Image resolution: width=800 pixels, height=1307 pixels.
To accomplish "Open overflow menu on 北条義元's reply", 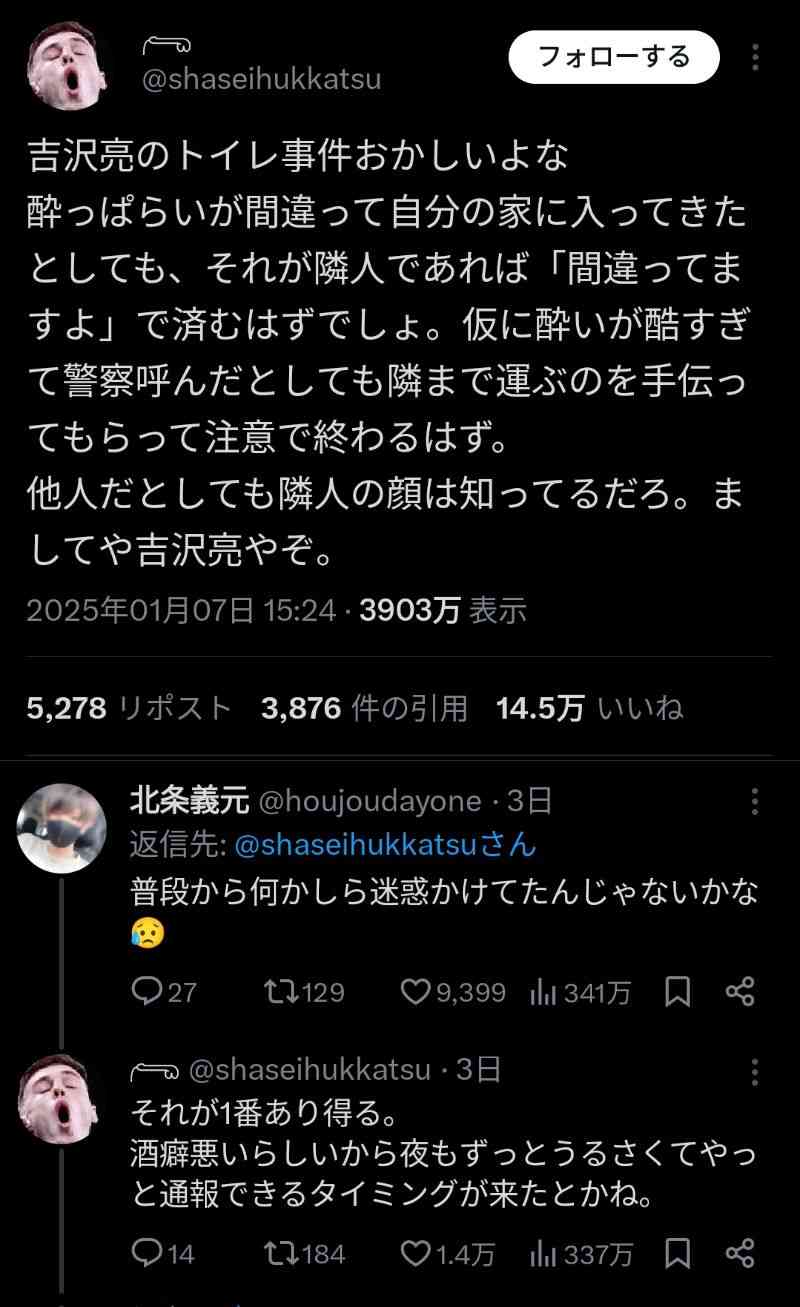I will 754,801.
